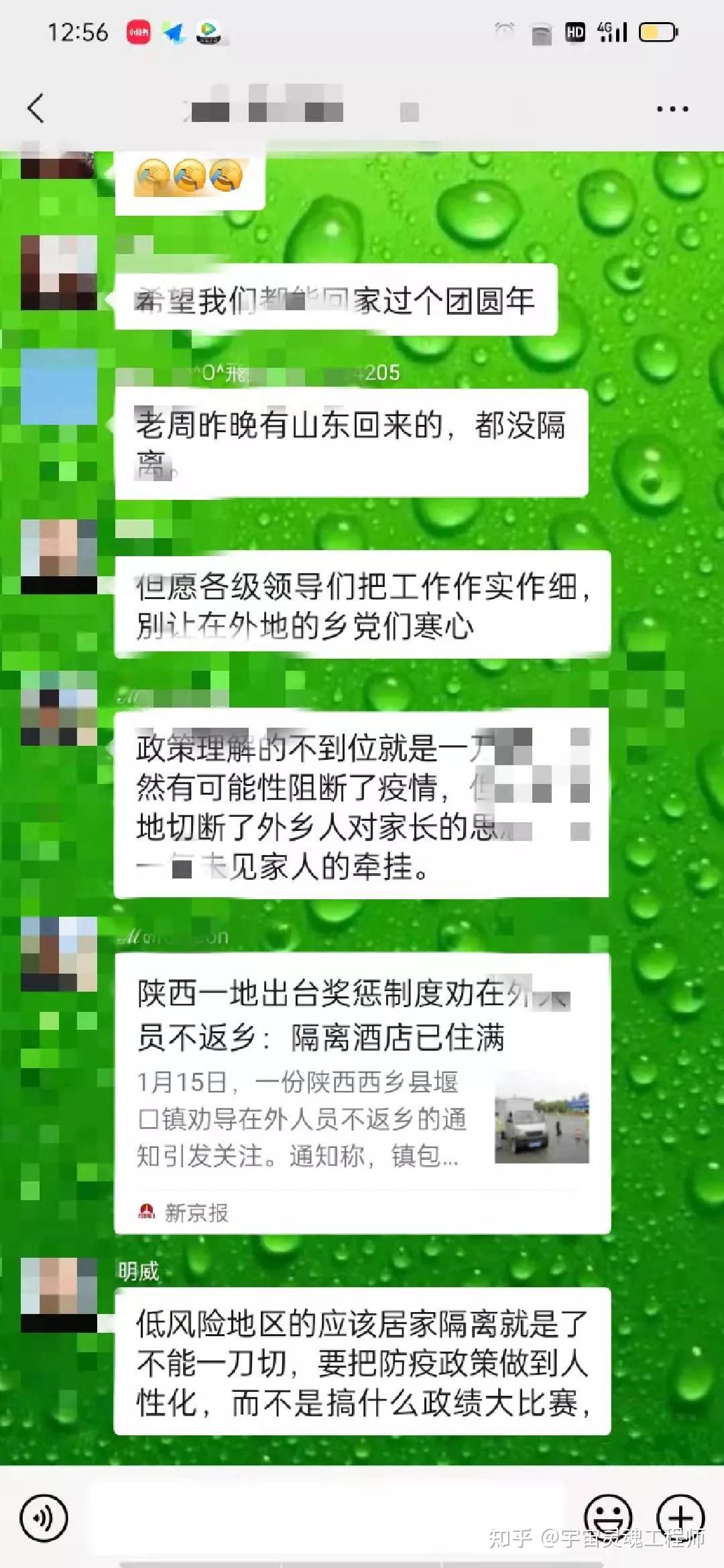
Task: Open avatar of the 山东回来 message sender
Action: pos(59,387)
